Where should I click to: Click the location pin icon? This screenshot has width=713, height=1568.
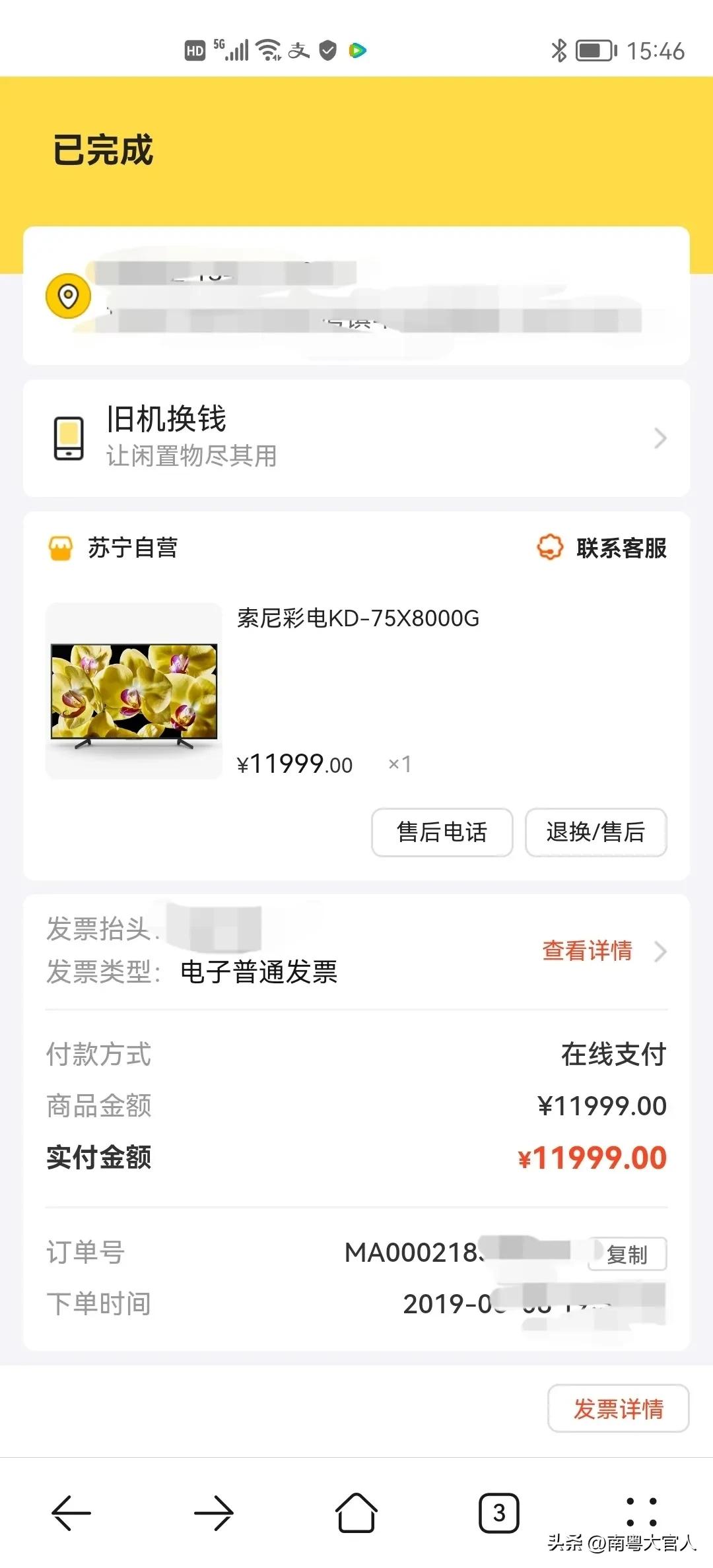(x=69, y=296)
